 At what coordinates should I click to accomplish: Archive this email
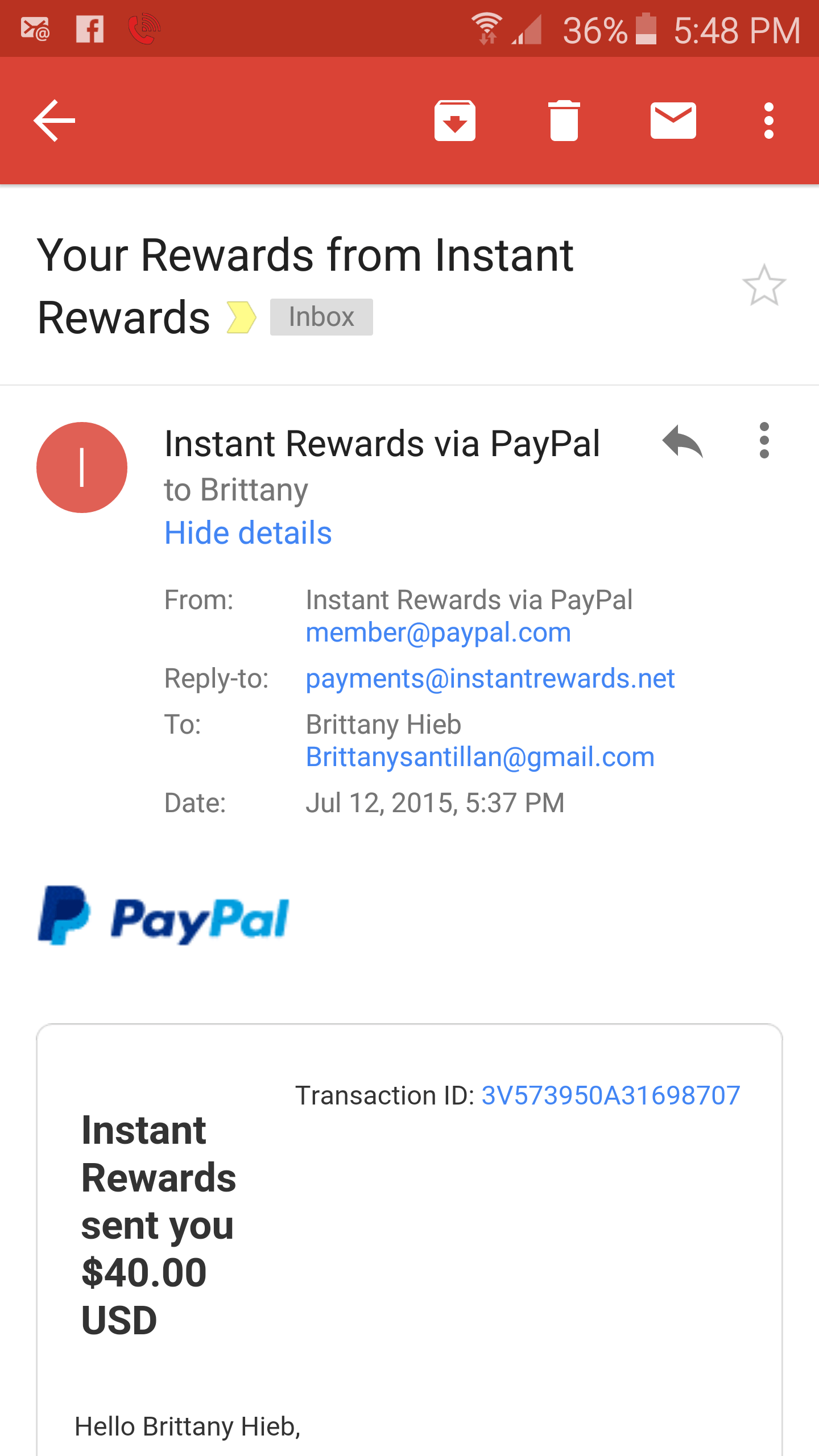pos(455,120)
